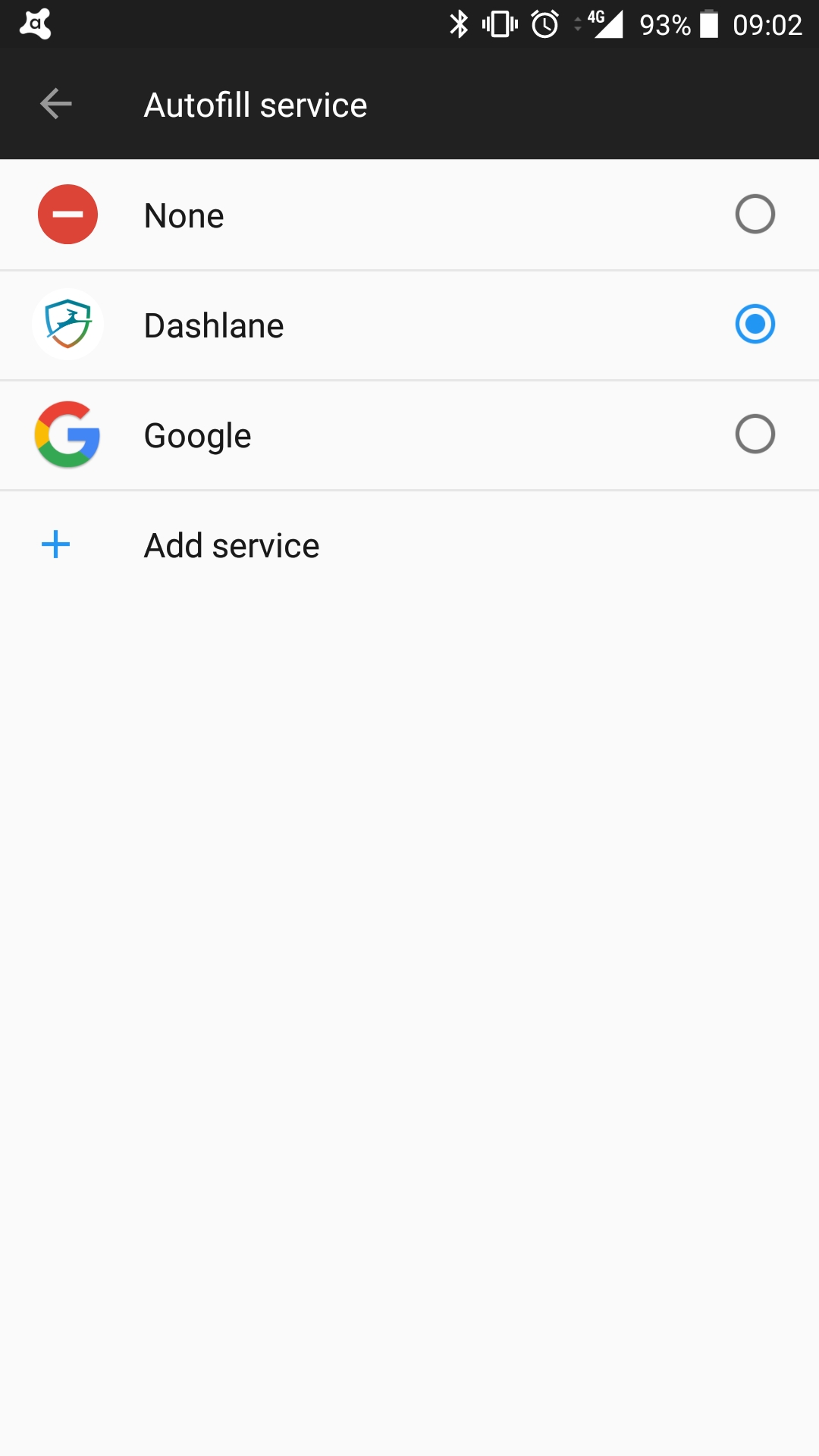Select Google as autofill service

click(754, 435)
